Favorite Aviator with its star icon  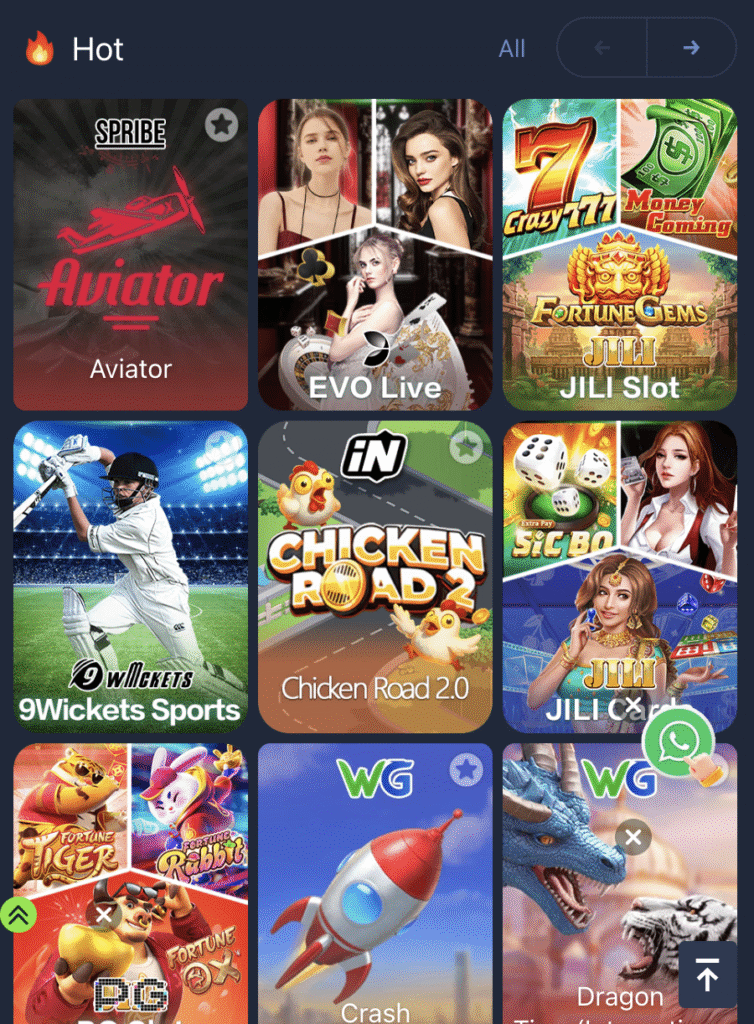tap(222, 125)
